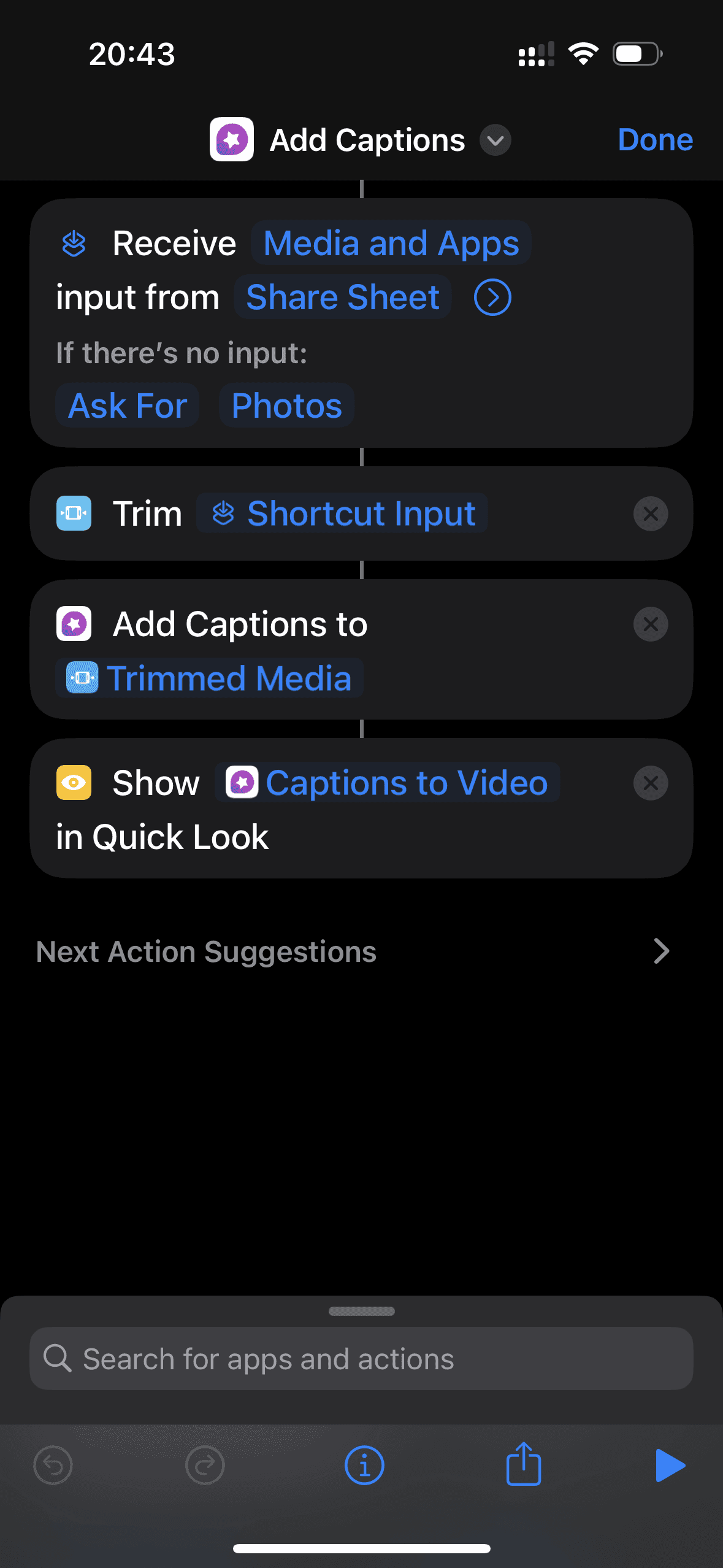Remove the Trim action
This screenshot has width=723, height=1568.
pyautogui.click(x=650, y=513)
